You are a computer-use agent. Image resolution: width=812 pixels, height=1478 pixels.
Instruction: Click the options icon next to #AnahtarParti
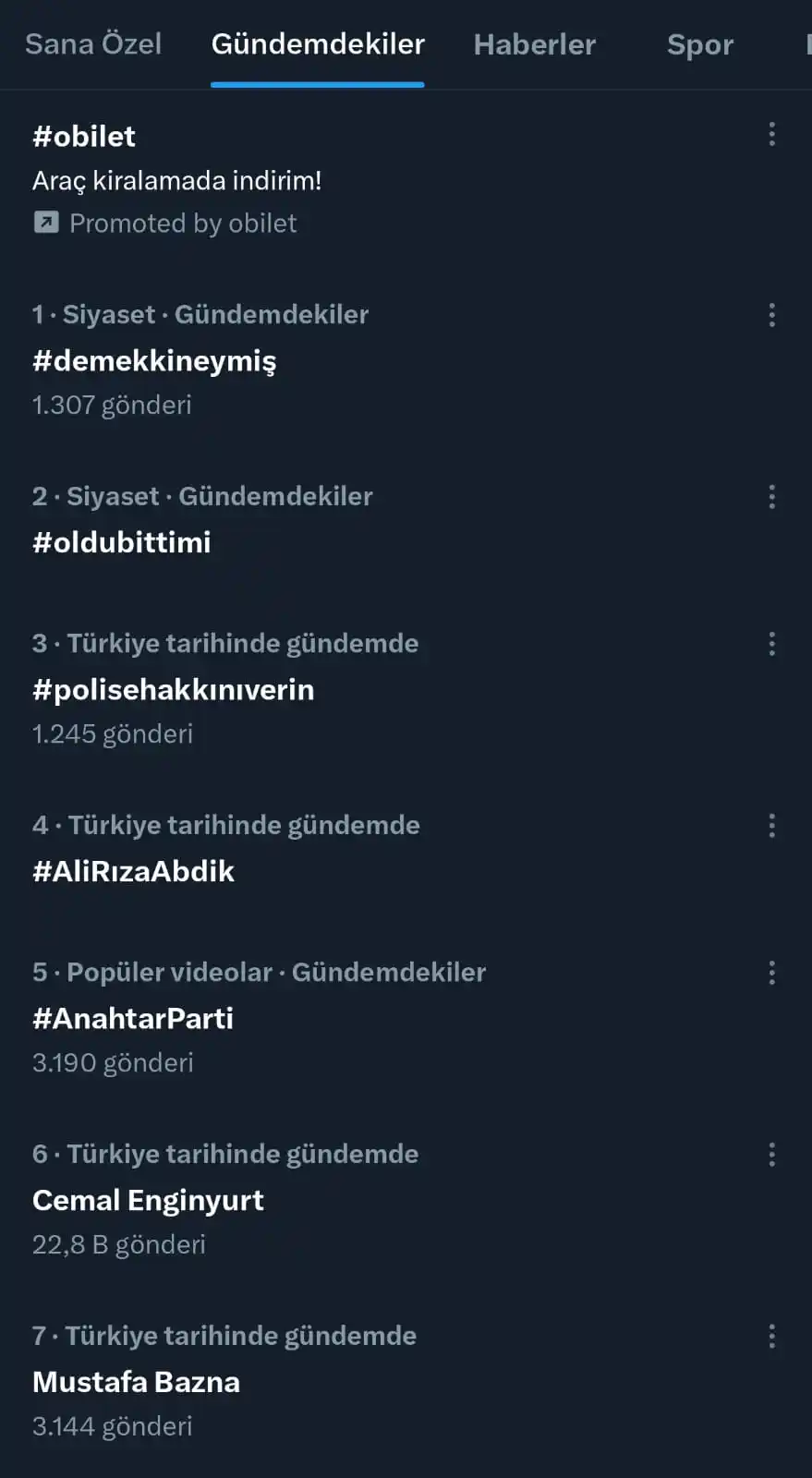pos(772,972)
